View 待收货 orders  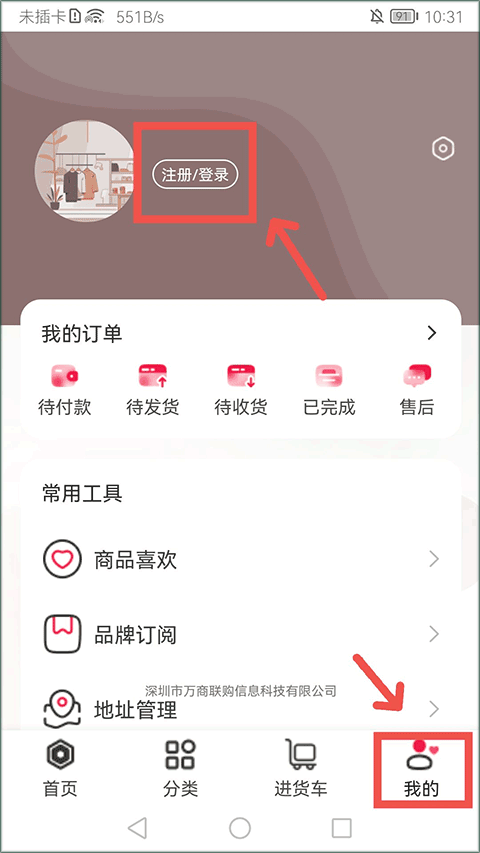241,391
